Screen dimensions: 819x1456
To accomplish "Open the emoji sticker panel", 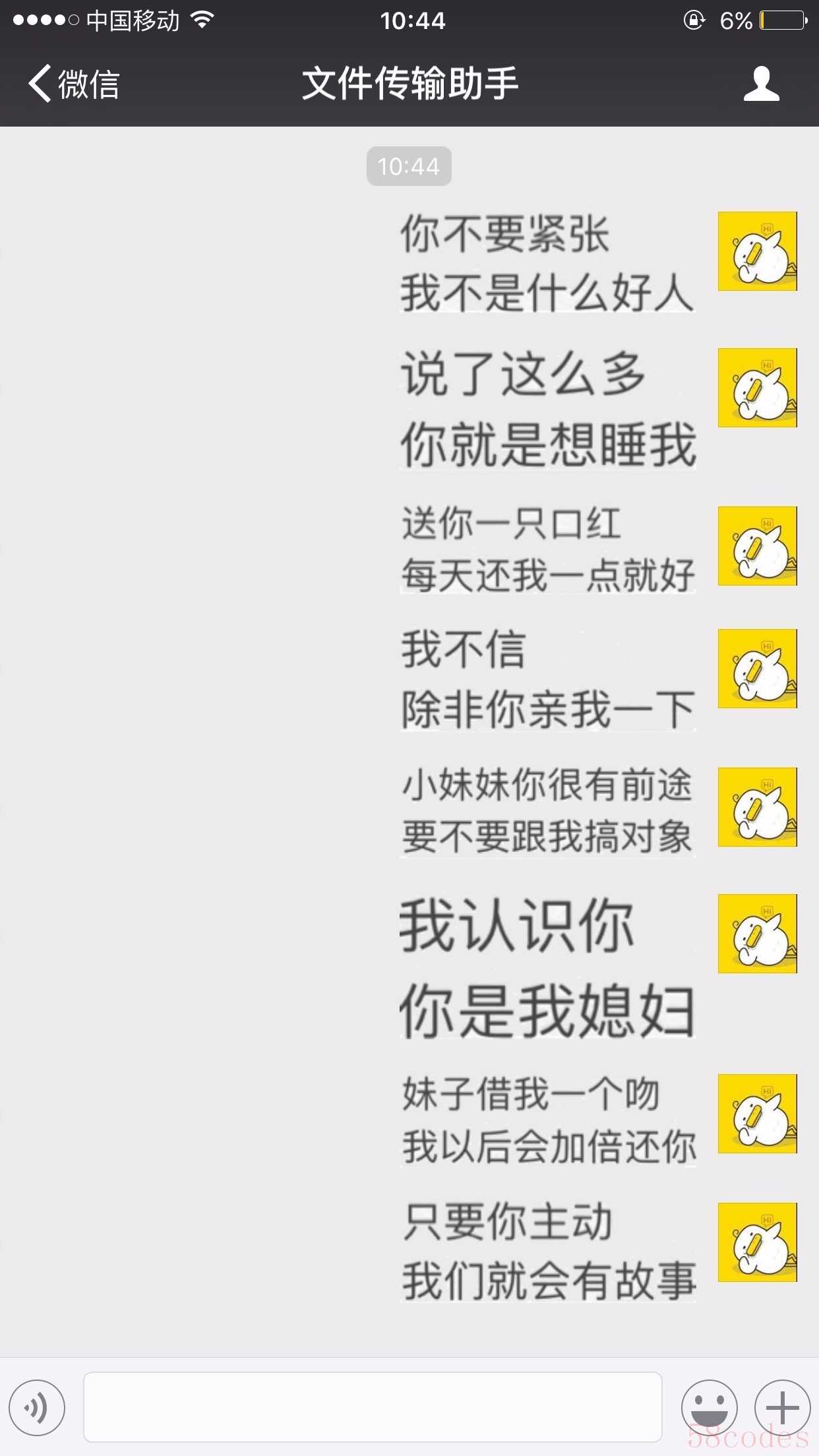I will click(710, 1407).
